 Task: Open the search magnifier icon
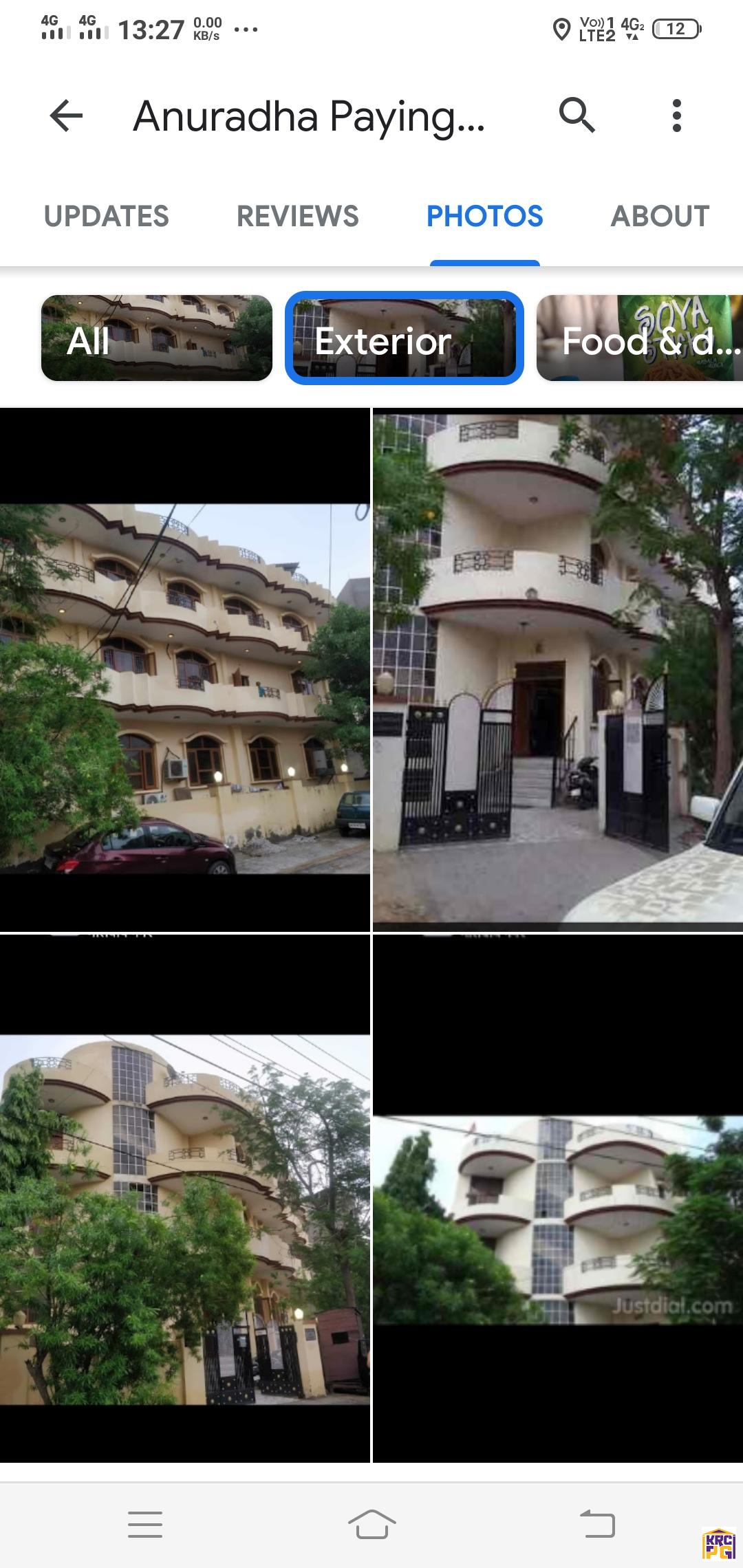click(x=577, y=115)
